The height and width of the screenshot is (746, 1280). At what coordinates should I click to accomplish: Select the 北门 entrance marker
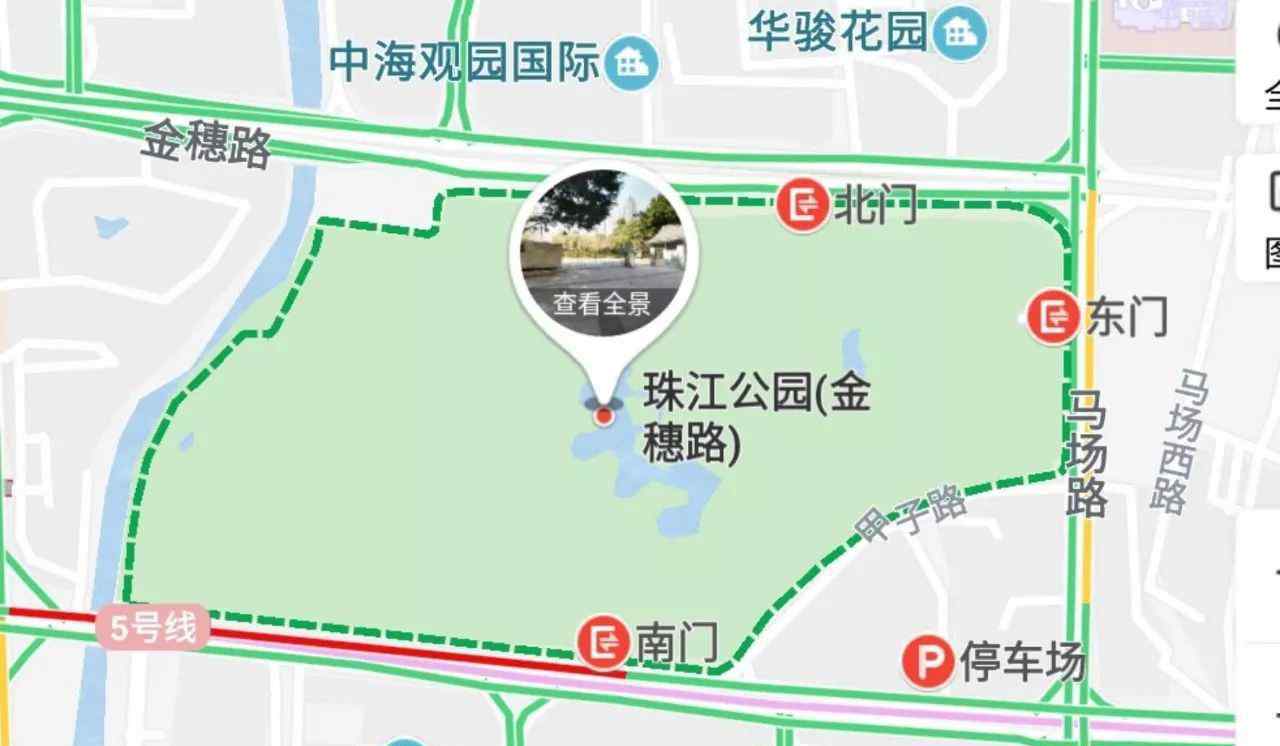click(803, 206)
